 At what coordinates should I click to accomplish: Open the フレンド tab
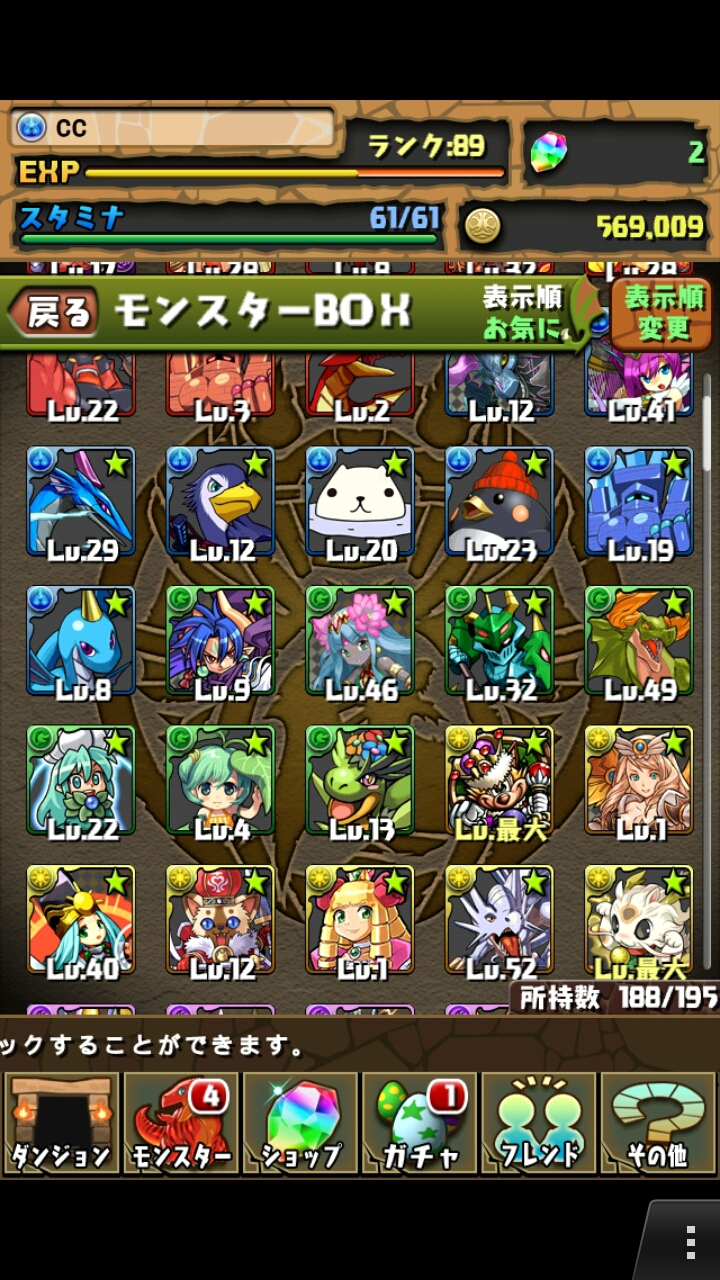click(x=539, y=1123)
